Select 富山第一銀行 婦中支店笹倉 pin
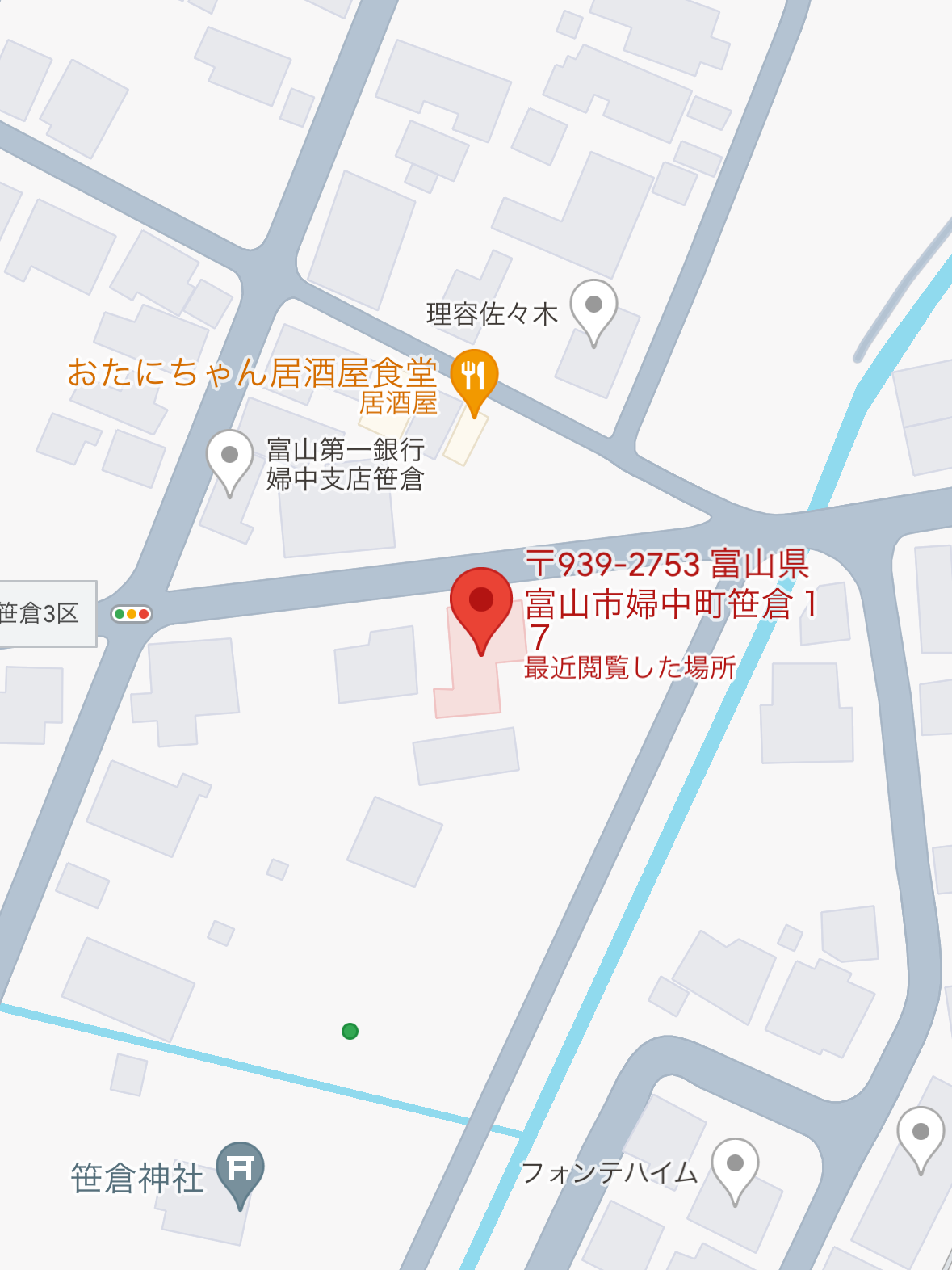The image size is (952, 1270). [230, 456]
